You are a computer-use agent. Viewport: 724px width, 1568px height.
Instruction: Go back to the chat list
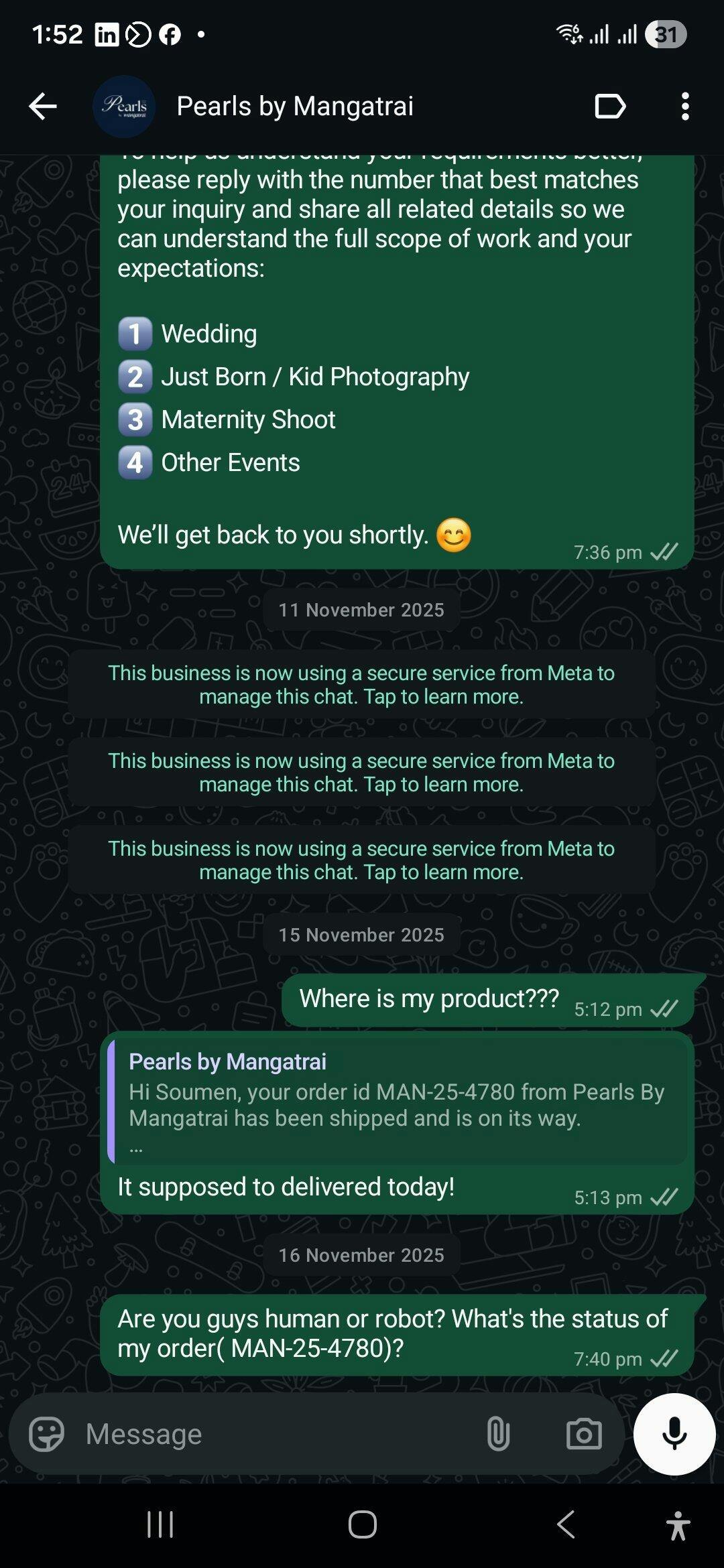43,106
